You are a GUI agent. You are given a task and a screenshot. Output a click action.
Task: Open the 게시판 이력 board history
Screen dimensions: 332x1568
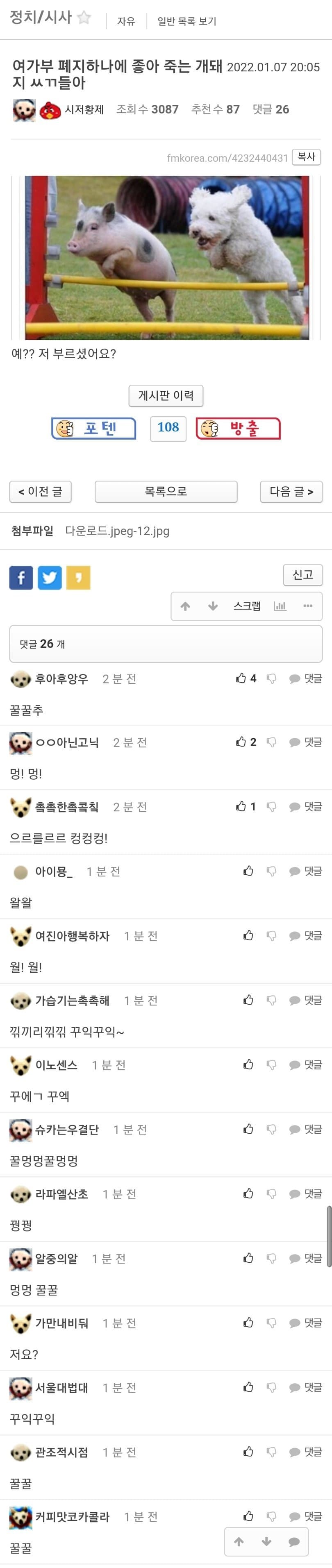click(x=166, y=396)
